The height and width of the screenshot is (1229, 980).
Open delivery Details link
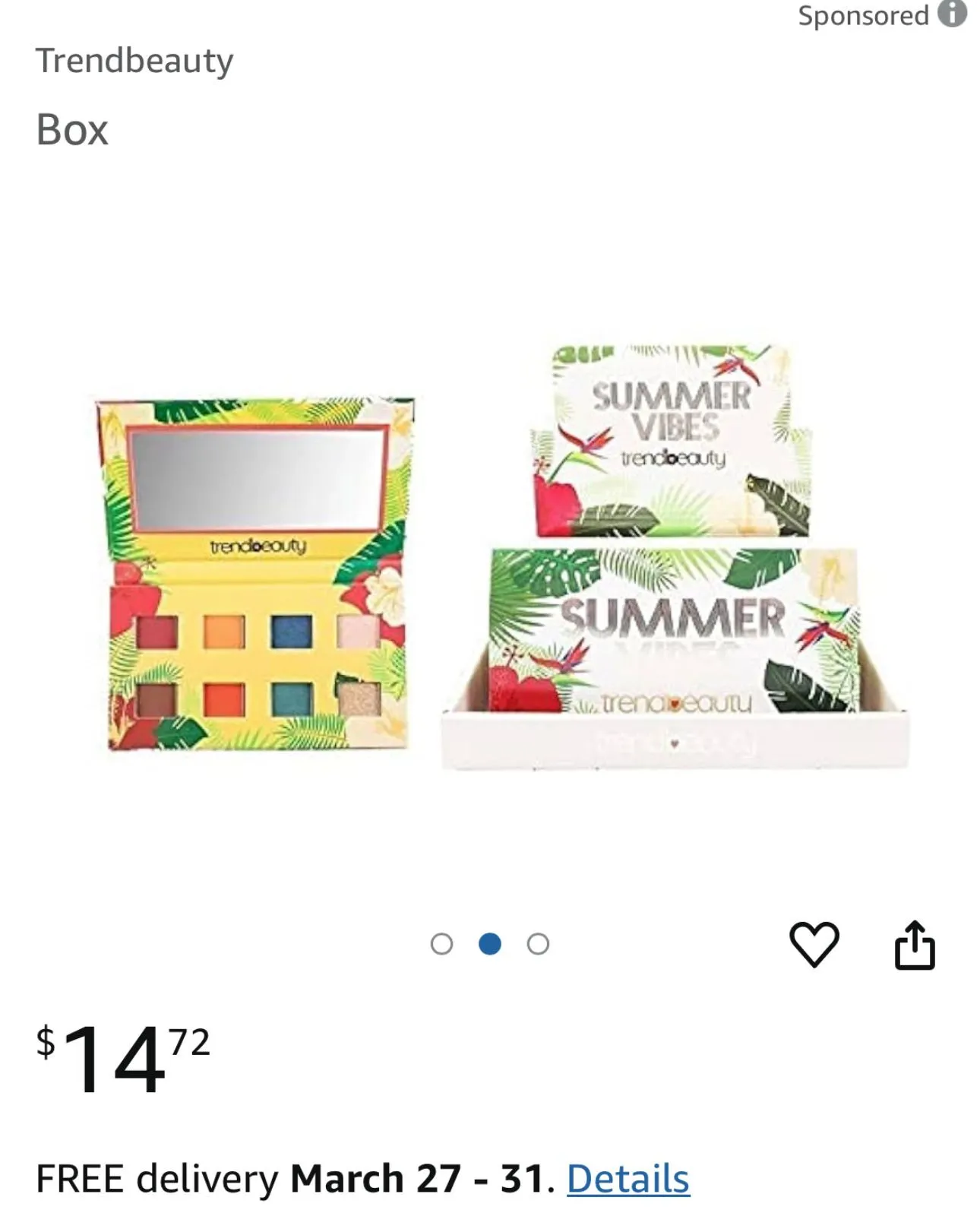point(628,1179)
